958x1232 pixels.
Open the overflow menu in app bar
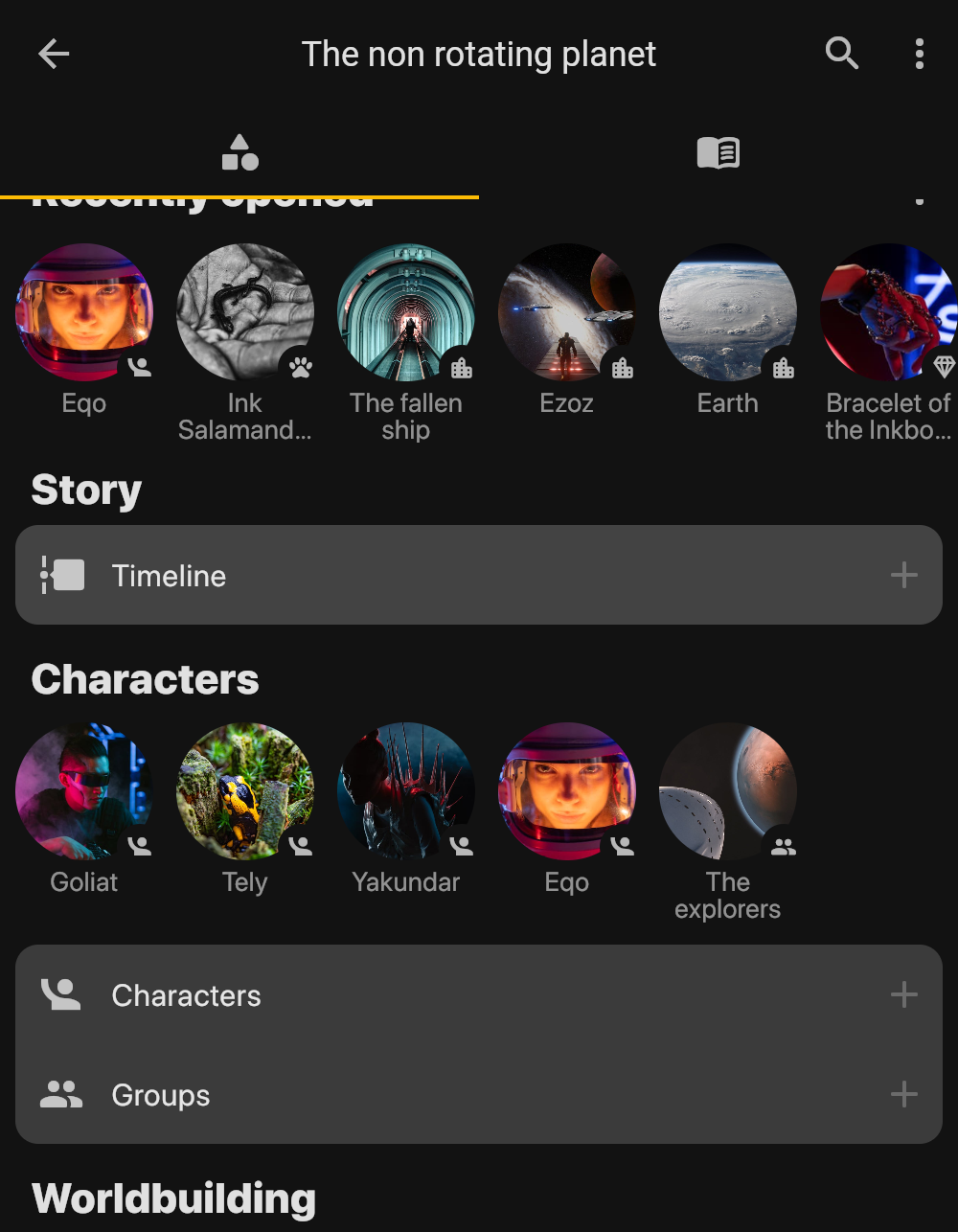coord(919,54)
